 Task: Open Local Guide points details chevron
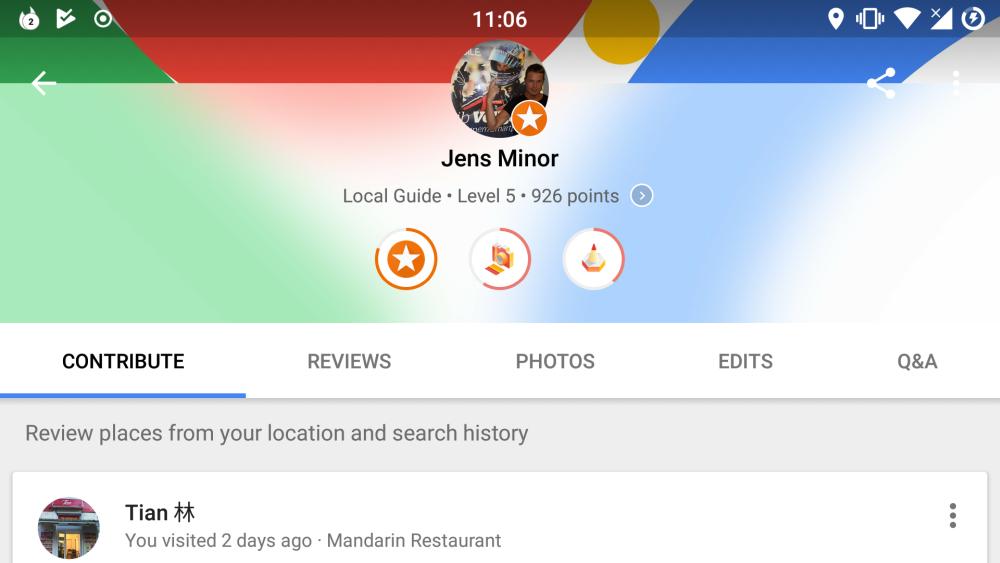pyautogui.click(x=642, y=196)
